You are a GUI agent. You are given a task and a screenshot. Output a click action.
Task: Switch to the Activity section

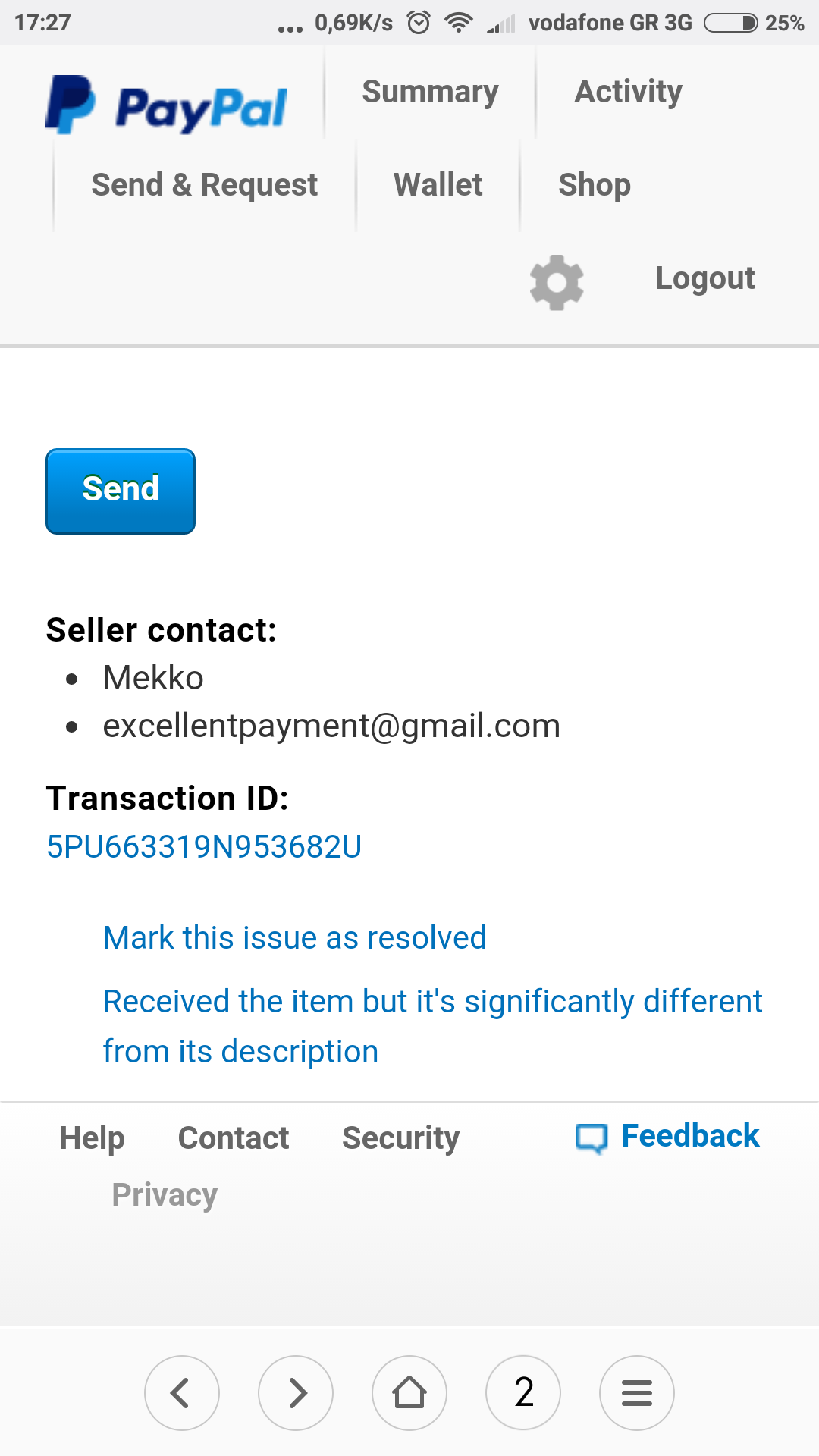click(628, 92)
